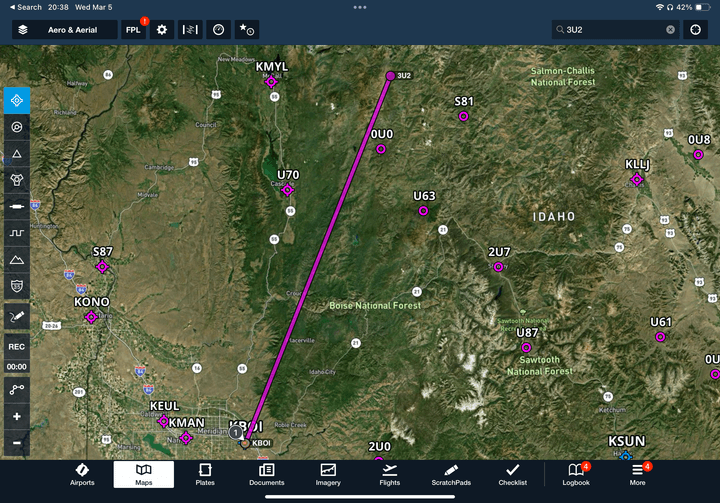Center map on current location
Viewport: 720px width, 503px height.
[696, 30]
